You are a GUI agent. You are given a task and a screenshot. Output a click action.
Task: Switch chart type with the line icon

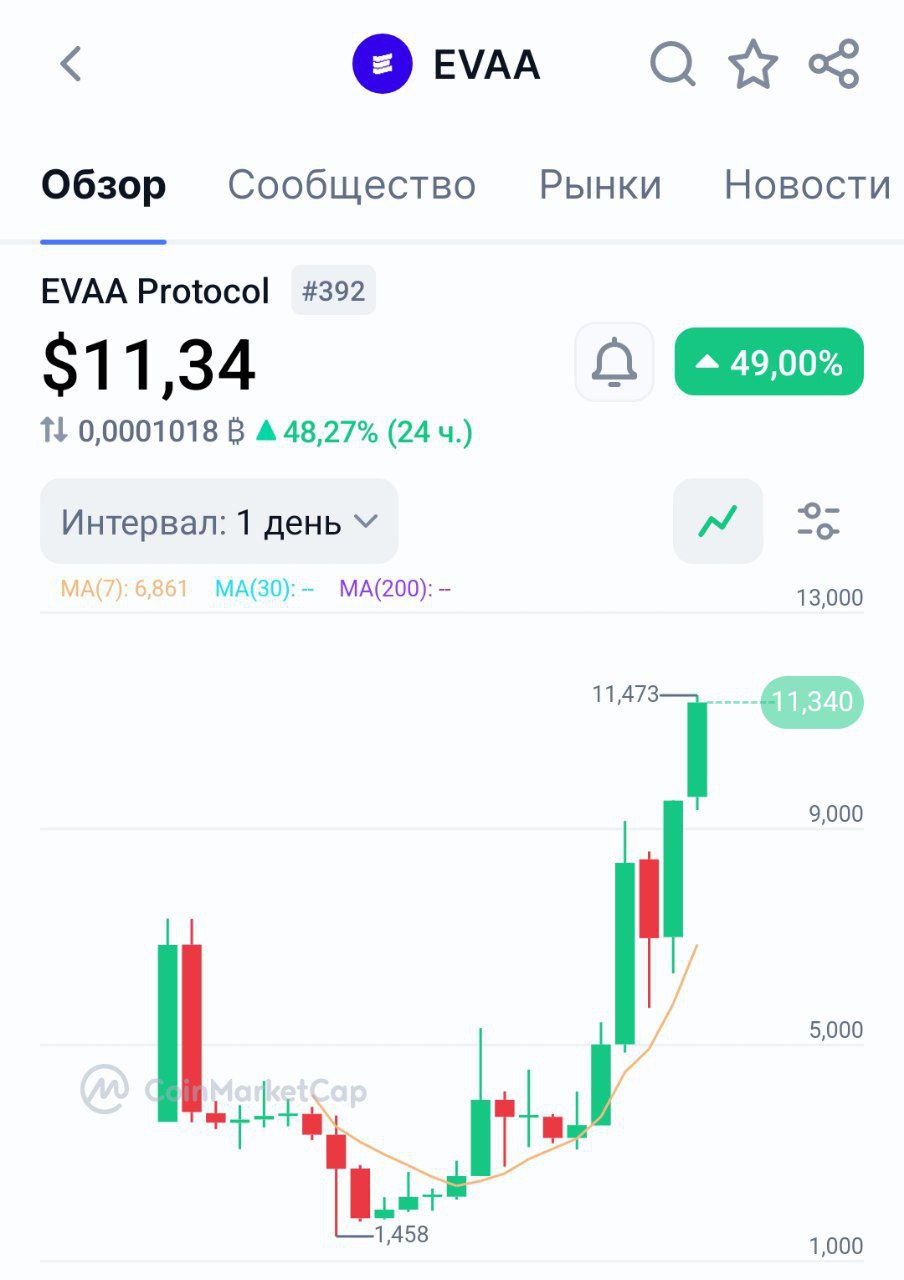tap(718, 521)
